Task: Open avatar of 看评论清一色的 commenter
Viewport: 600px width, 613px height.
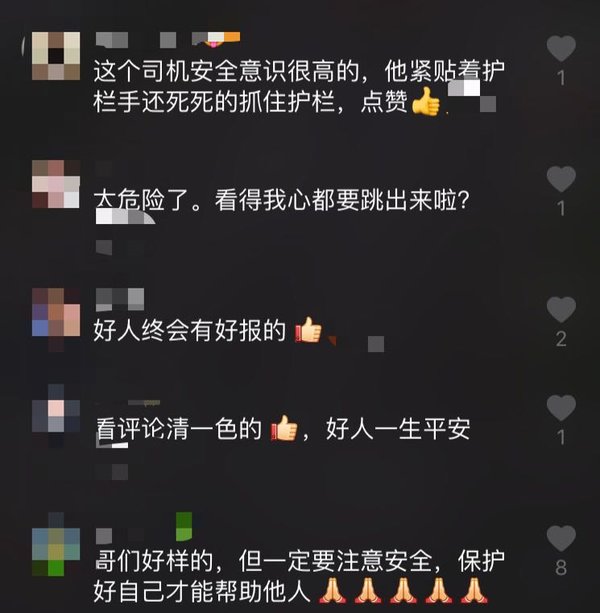Action: click(56, 414)
